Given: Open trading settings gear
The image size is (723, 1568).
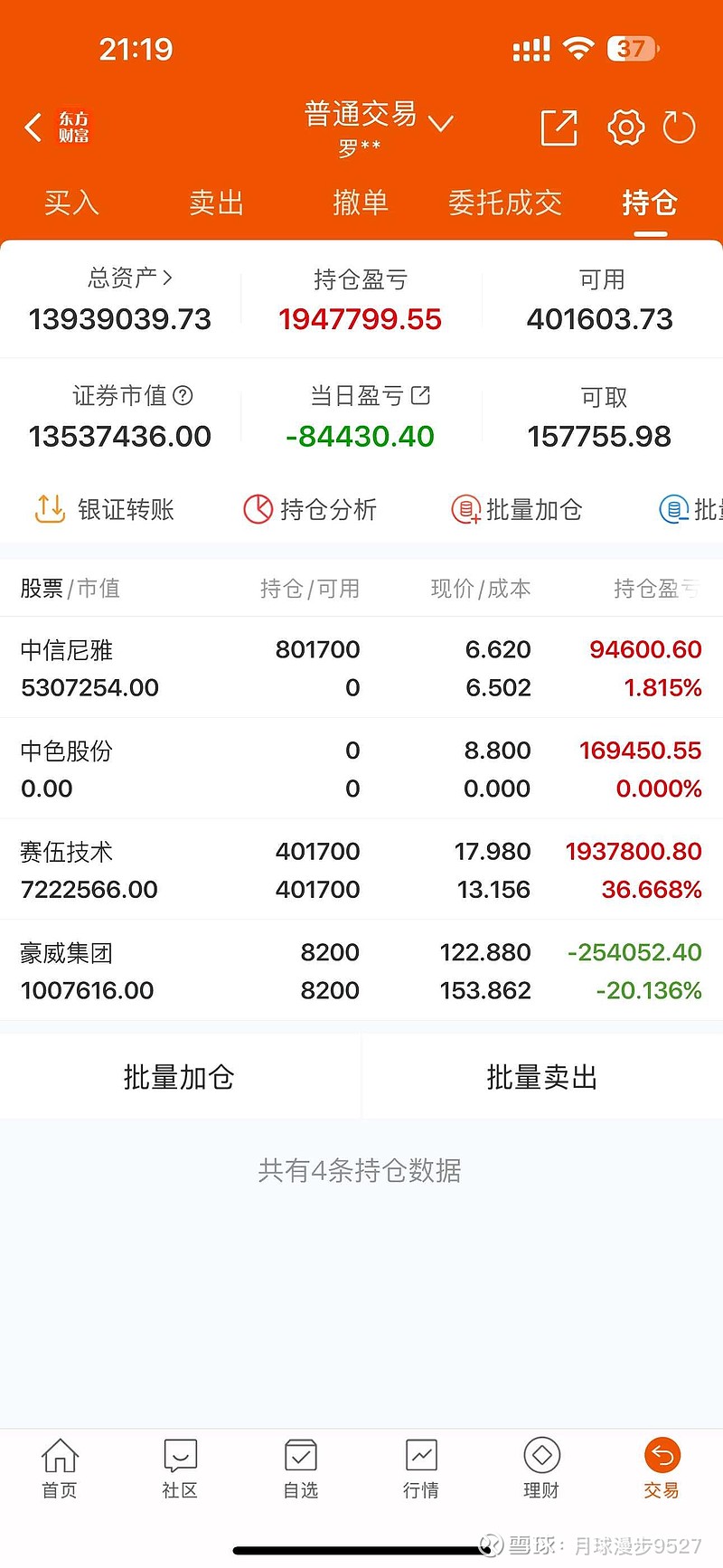Looking at the screenshot, I should tap(625, 128).
